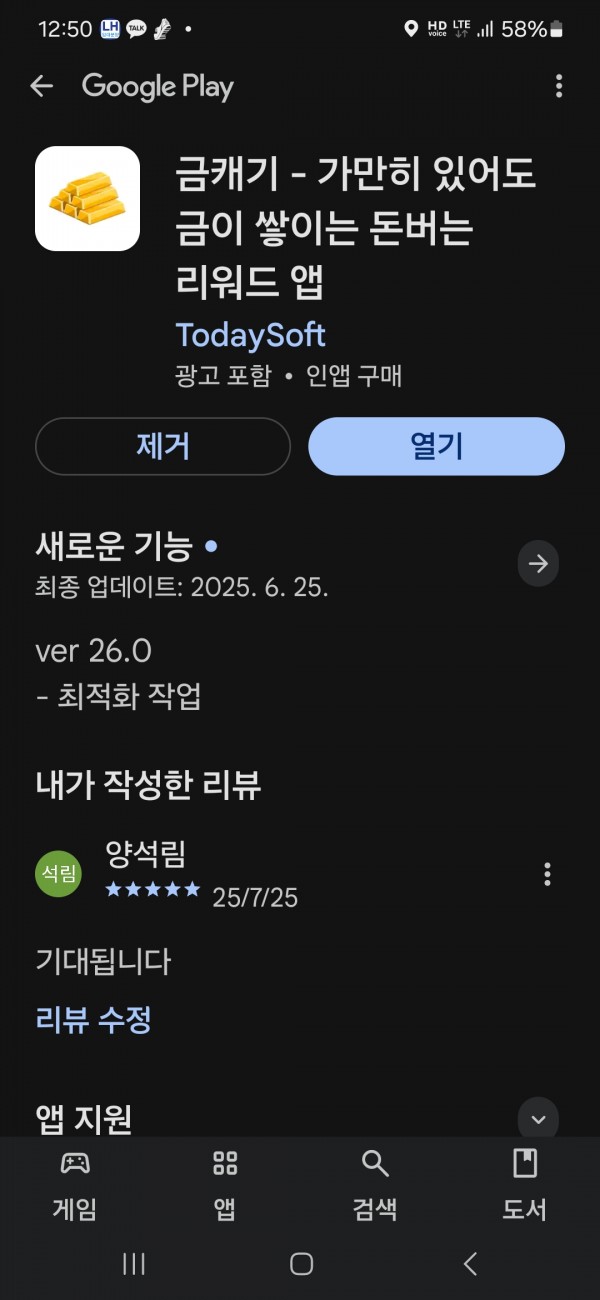
Task: Open the overflow menu in the app bar
Action: click(558, 86)
